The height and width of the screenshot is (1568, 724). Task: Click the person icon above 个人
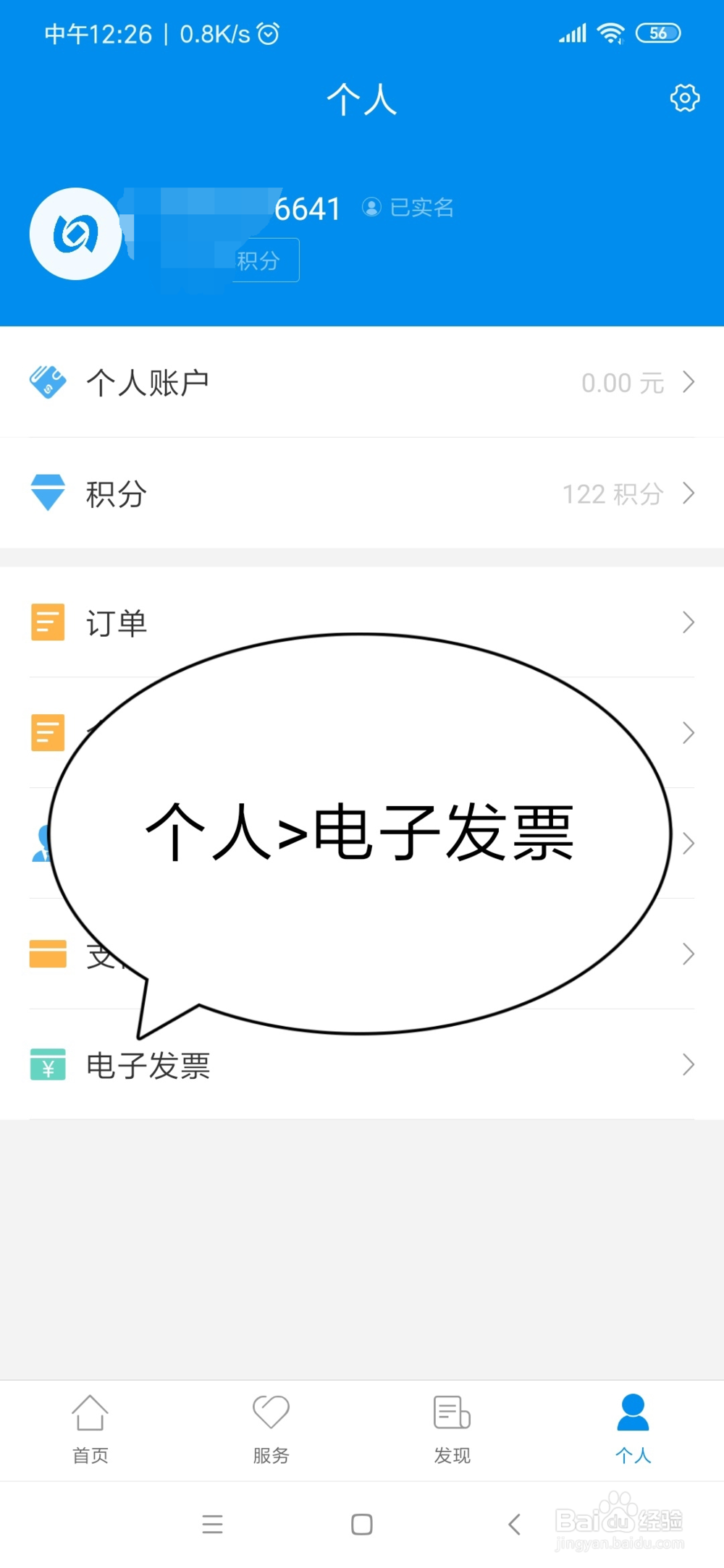633,1410
